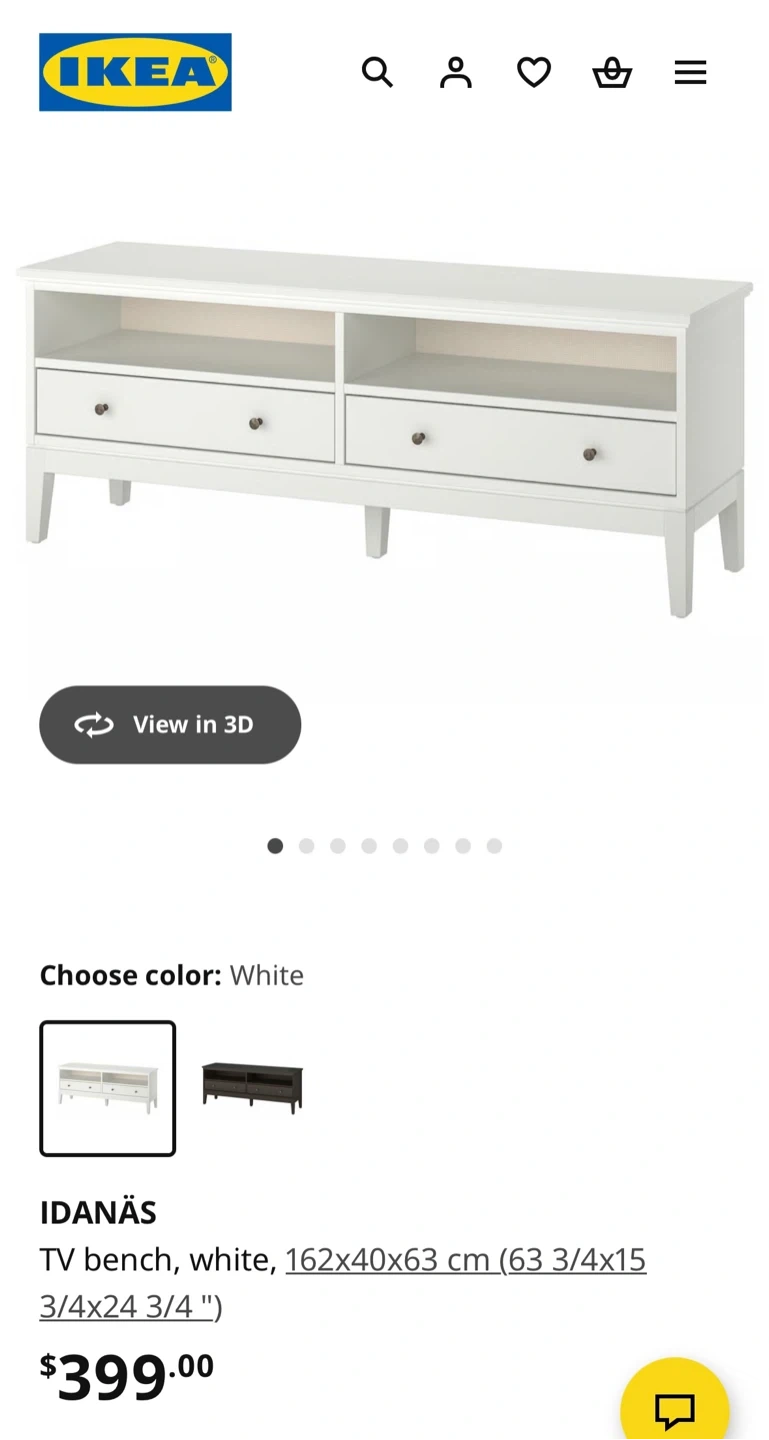Screen dimensions: 769x1440
Task: Go to the IKEA home page
Action: 135,72
